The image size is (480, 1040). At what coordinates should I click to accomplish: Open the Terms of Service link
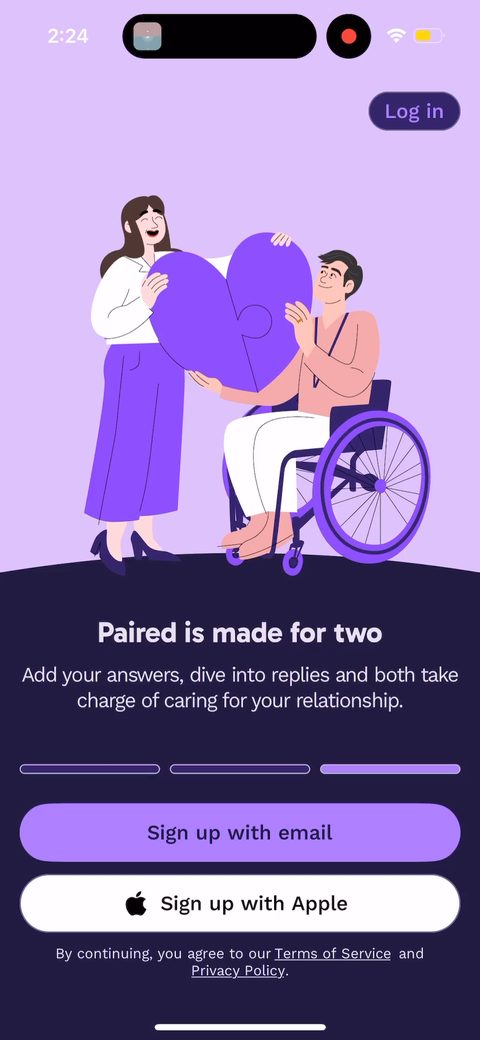point(333,954)
